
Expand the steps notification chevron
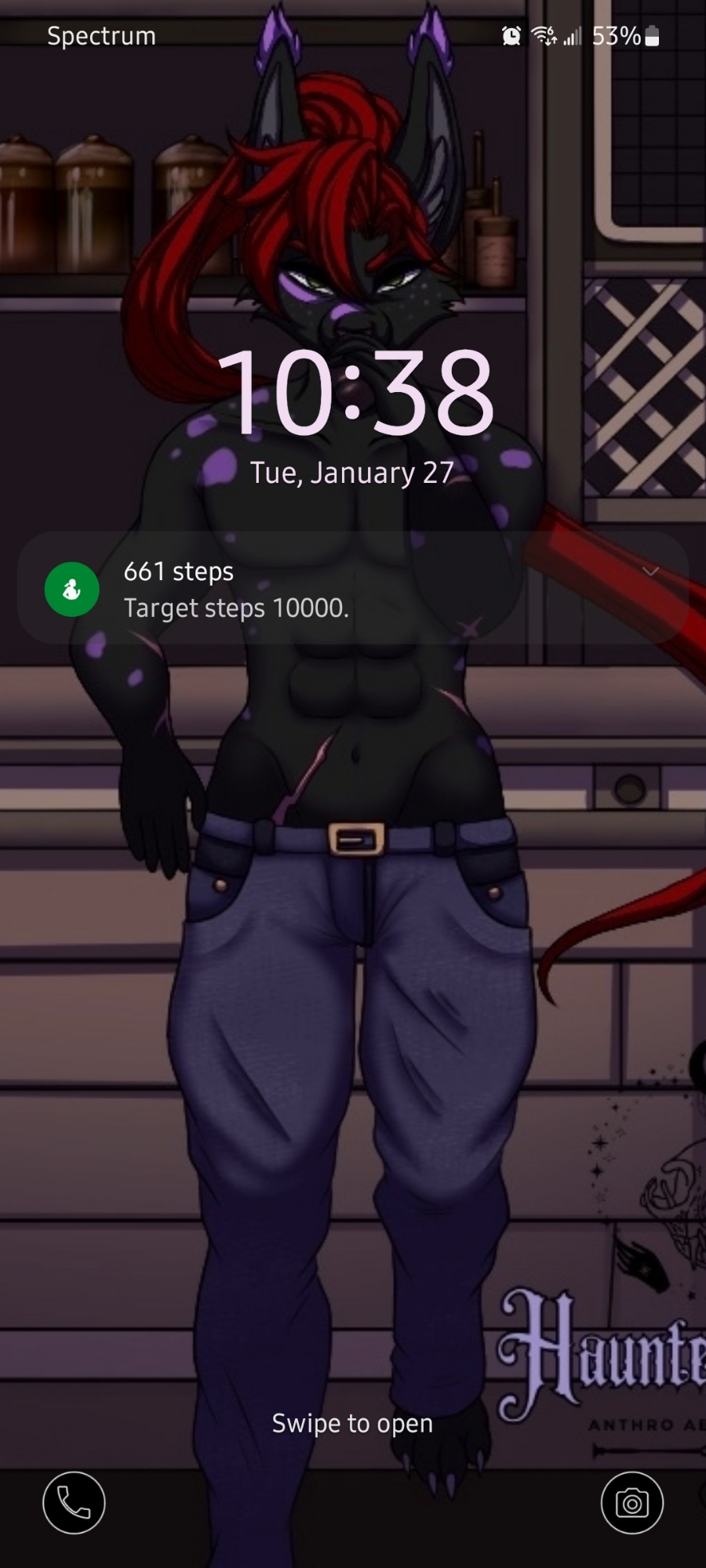[650, 572]
